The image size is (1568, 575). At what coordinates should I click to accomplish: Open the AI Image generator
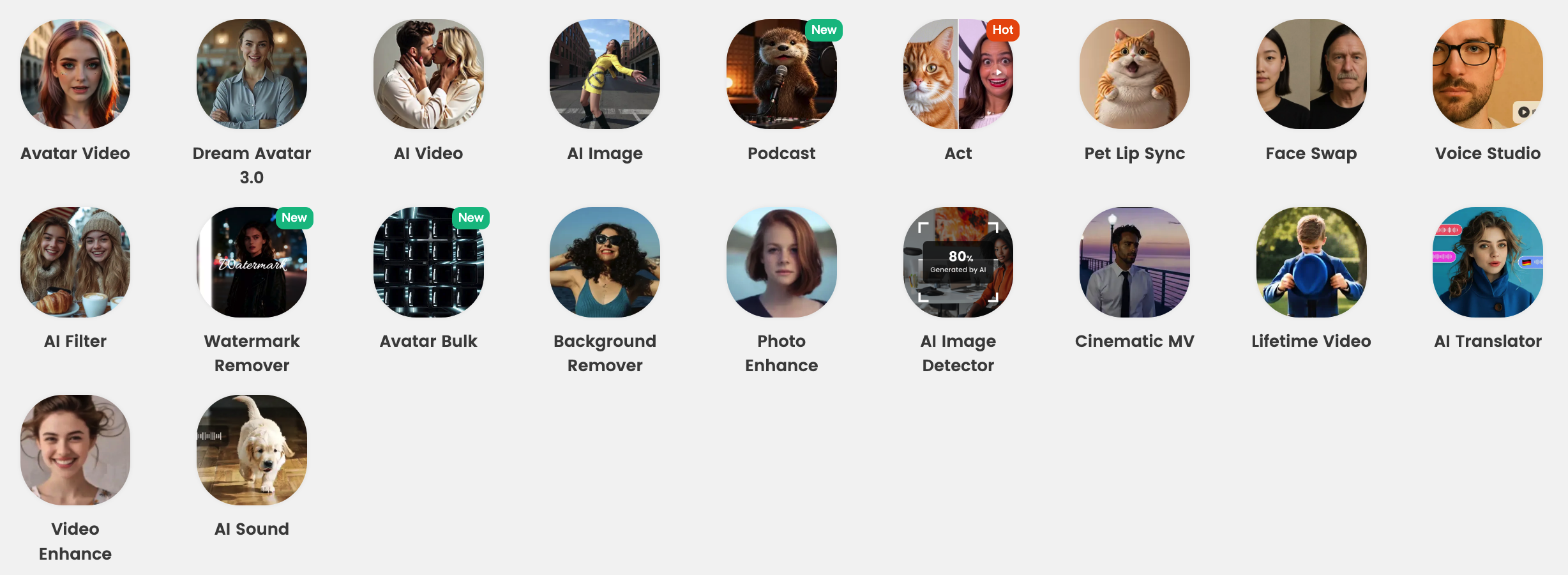(x=605, y=74)
